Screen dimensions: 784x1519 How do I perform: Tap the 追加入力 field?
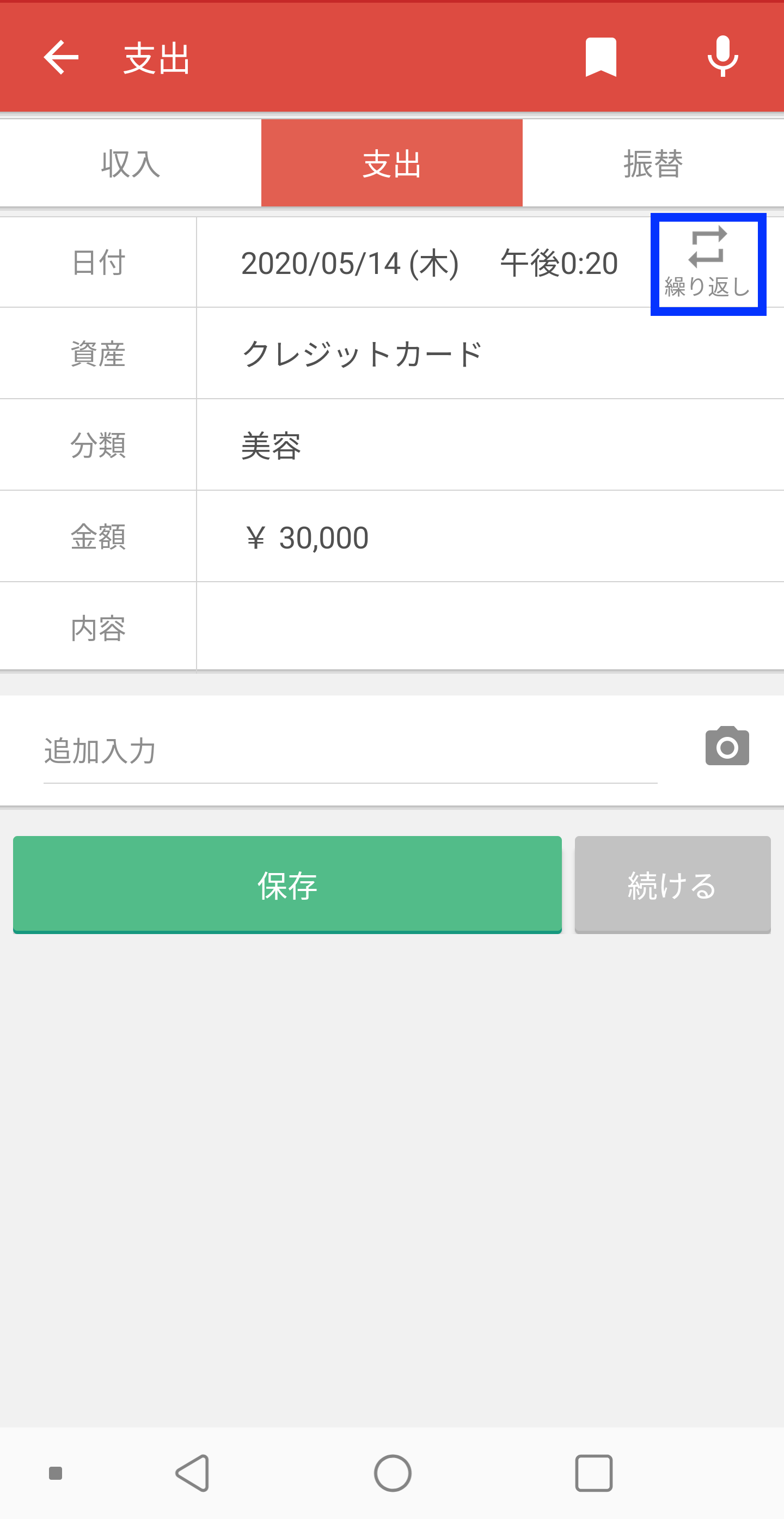coord(350,751)
